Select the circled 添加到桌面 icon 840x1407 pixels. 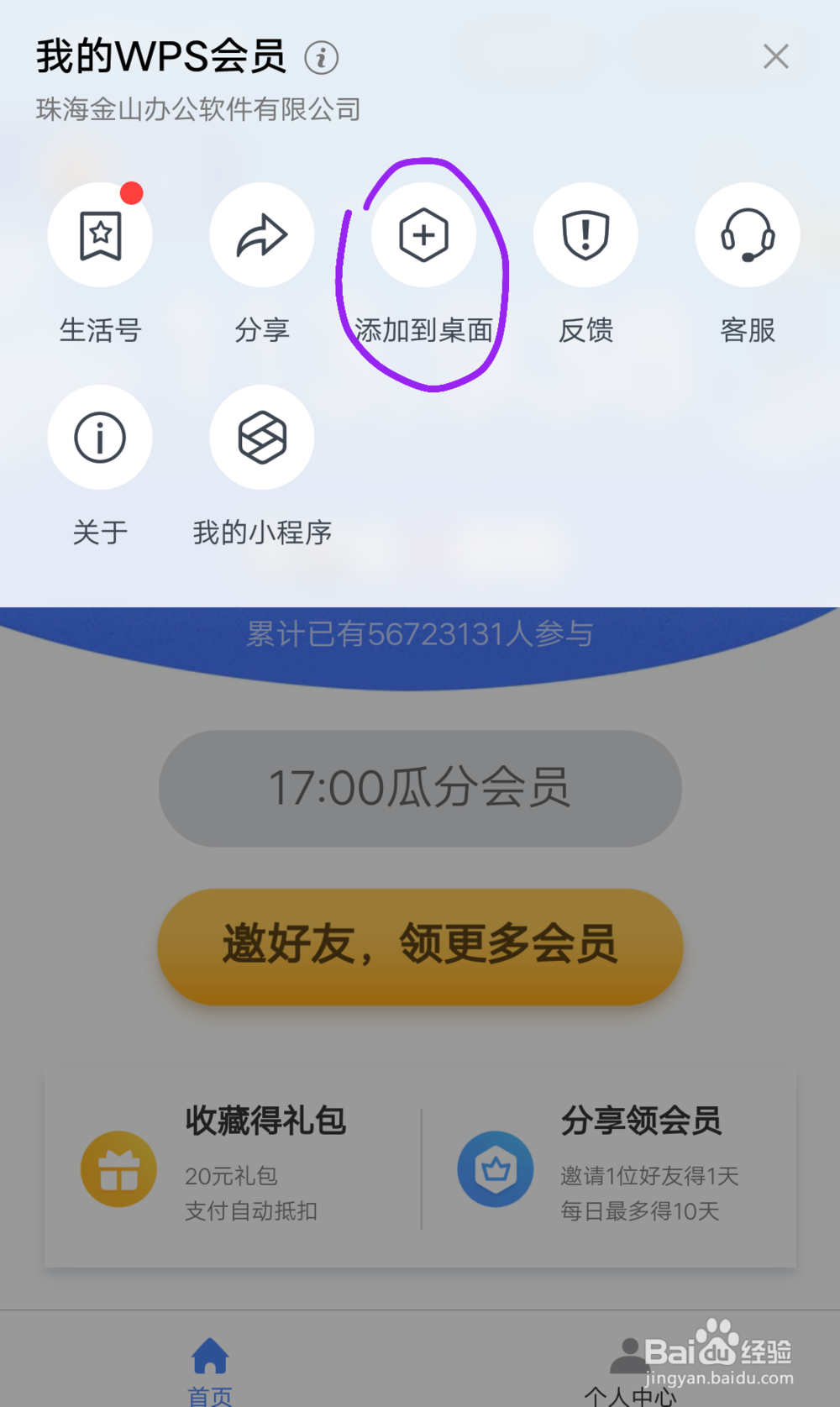pos(423,234)
